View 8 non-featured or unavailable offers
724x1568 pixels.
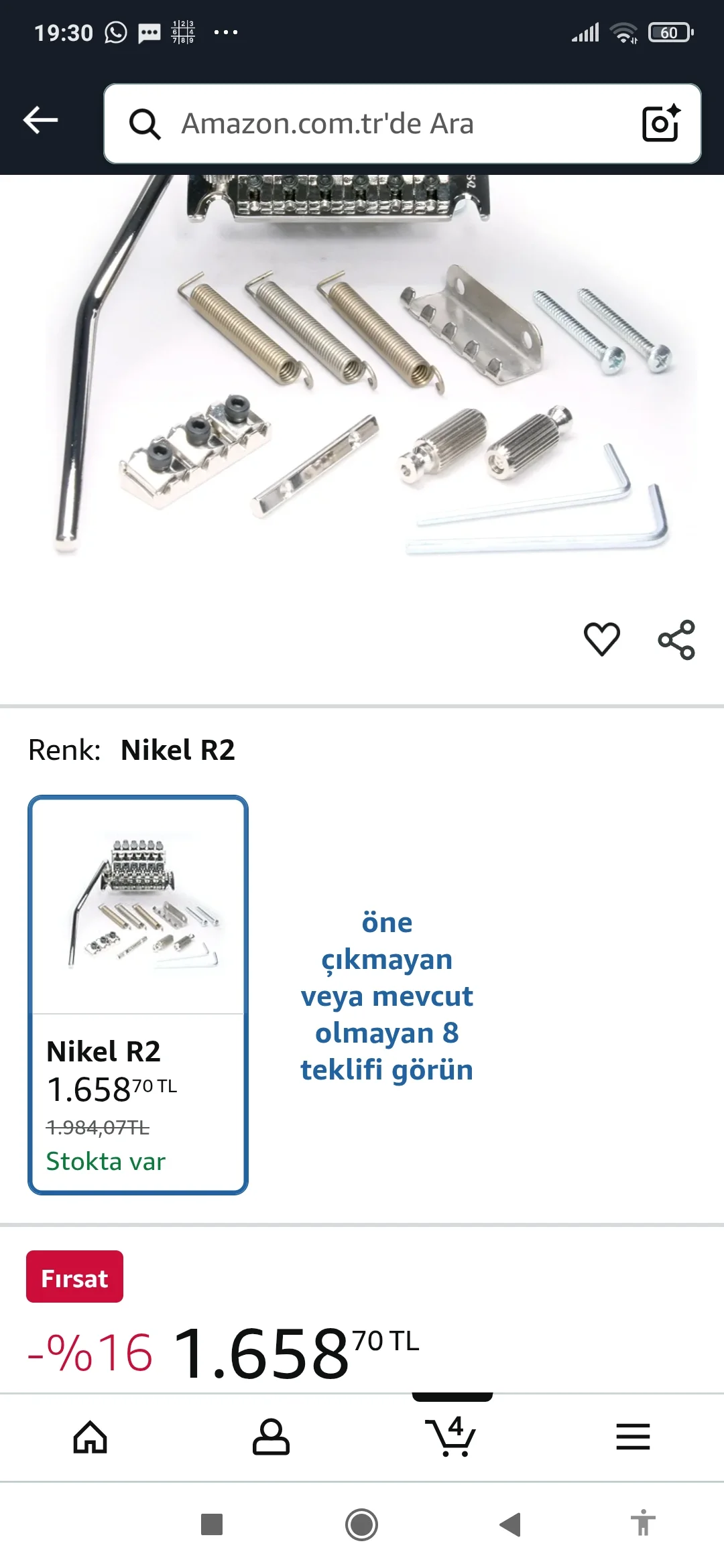click(x=387, y=996)
